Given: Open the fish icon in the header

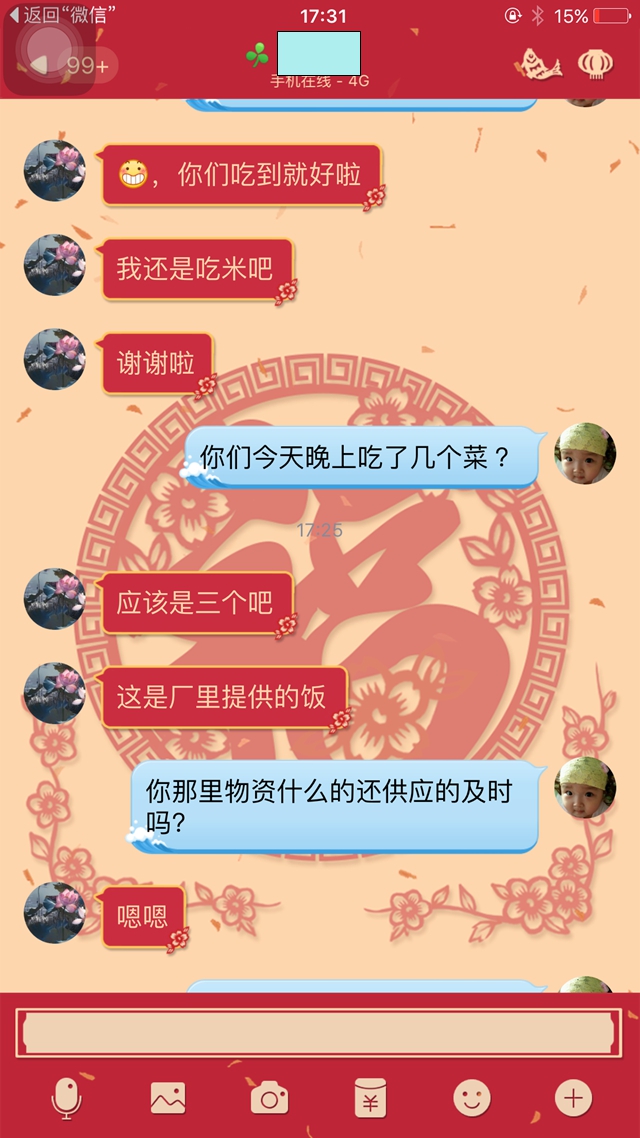Looking at the screenshot, I should pos(538,64).
